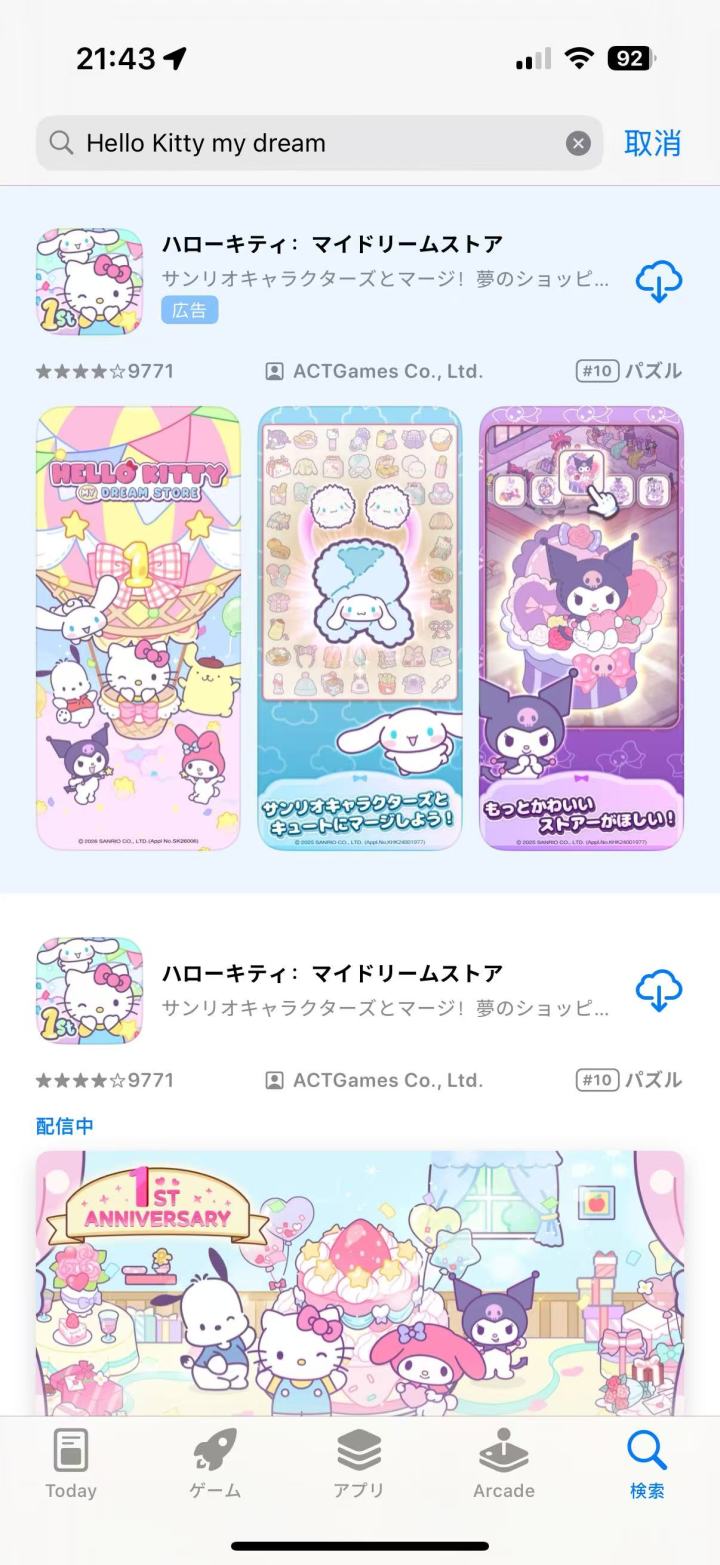This screenshot has height=1565, width=720.
Task: Tap the cloud download icon on the second listing
Action: tap(657, 991)
